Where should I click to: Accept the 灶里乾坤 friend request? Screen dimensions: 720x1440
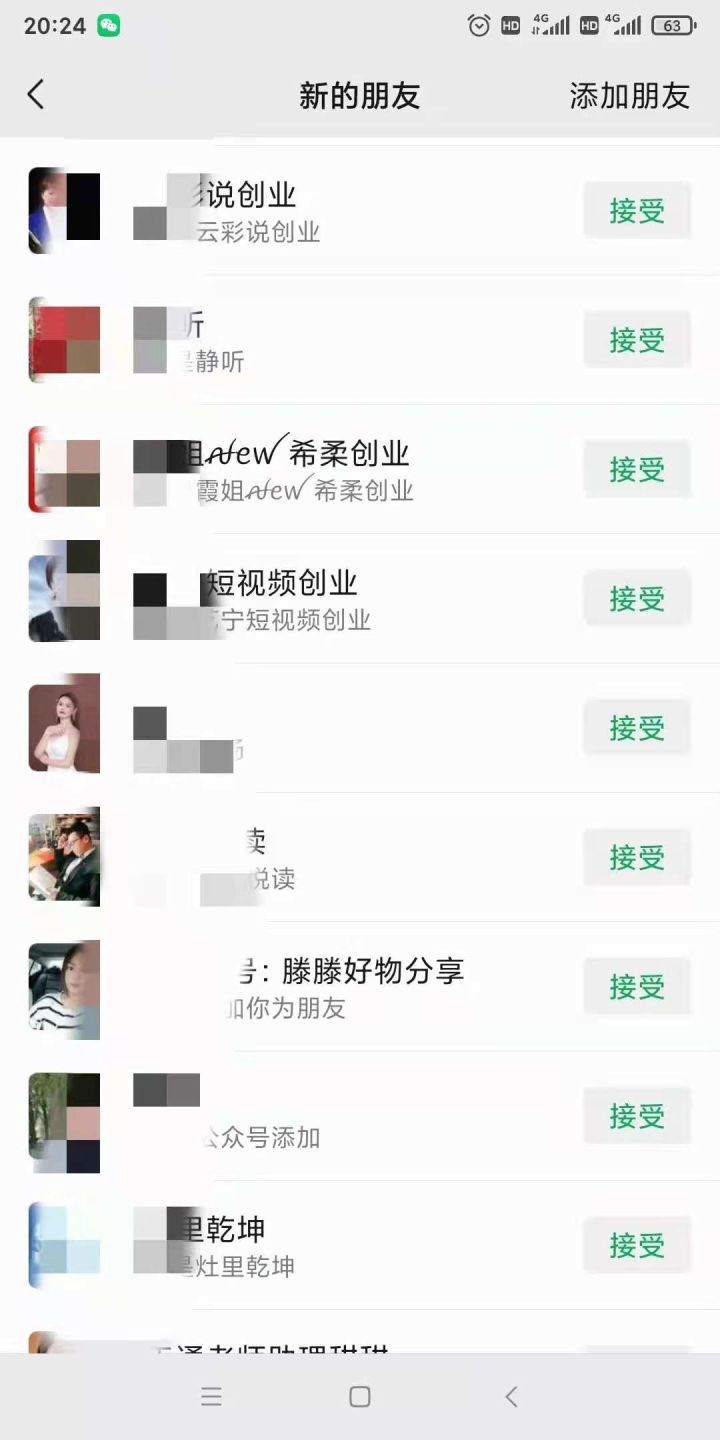pos(636,1245)
